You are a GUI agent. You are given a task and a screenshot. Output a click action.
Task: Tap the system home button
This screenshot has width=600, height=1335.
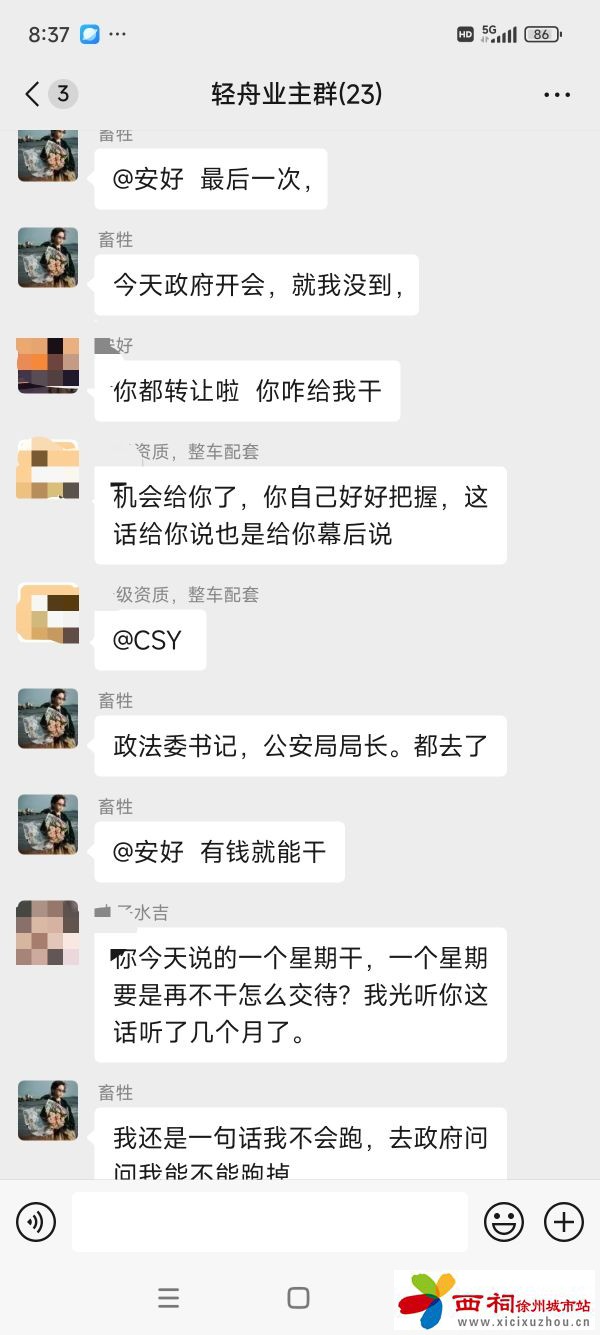click(298, 1298)
